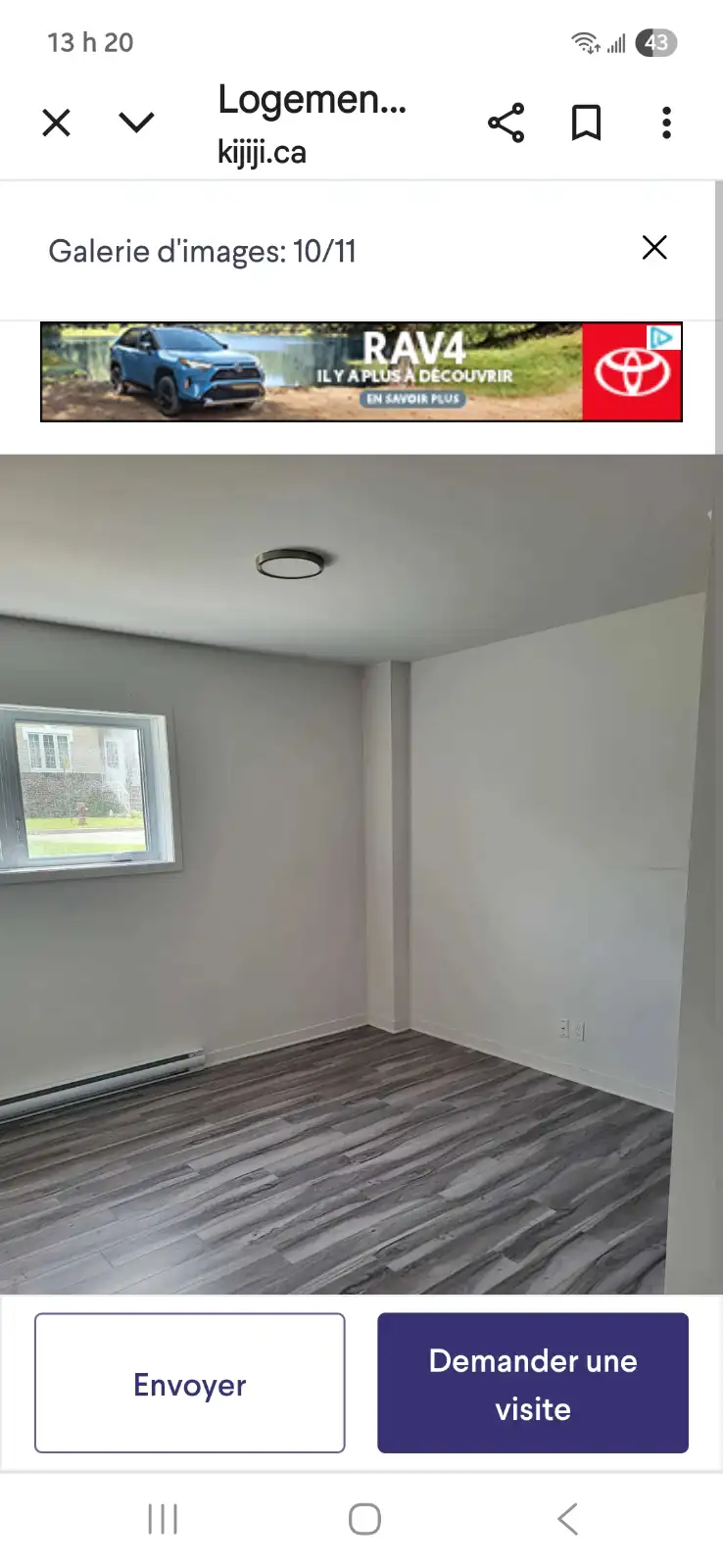The image size is (723, 1568).
Task: Bookmark this page
Action: click(x=586, y=123)
